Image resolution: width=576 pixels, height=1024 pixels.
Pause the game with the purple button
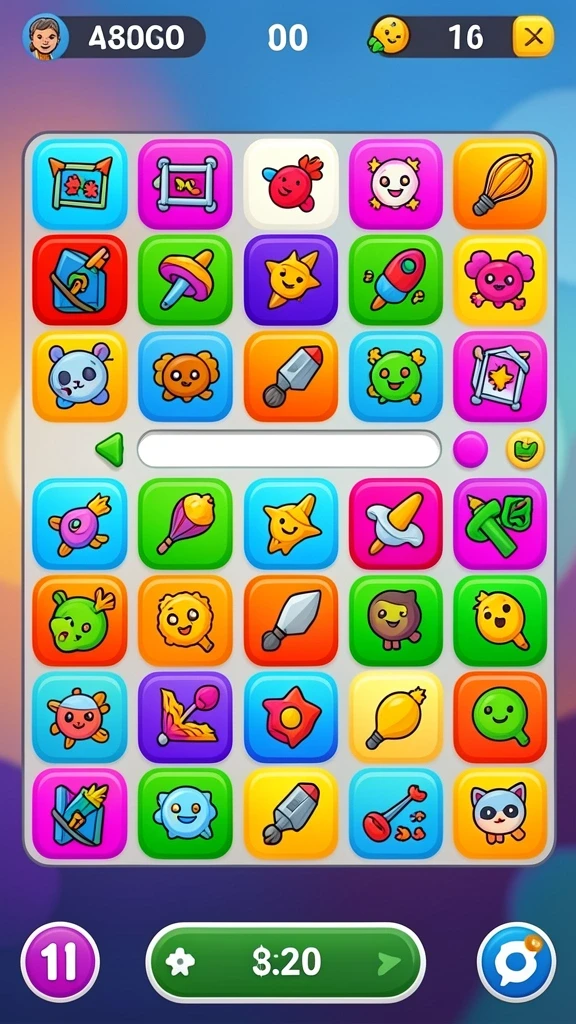pos(60,961)
